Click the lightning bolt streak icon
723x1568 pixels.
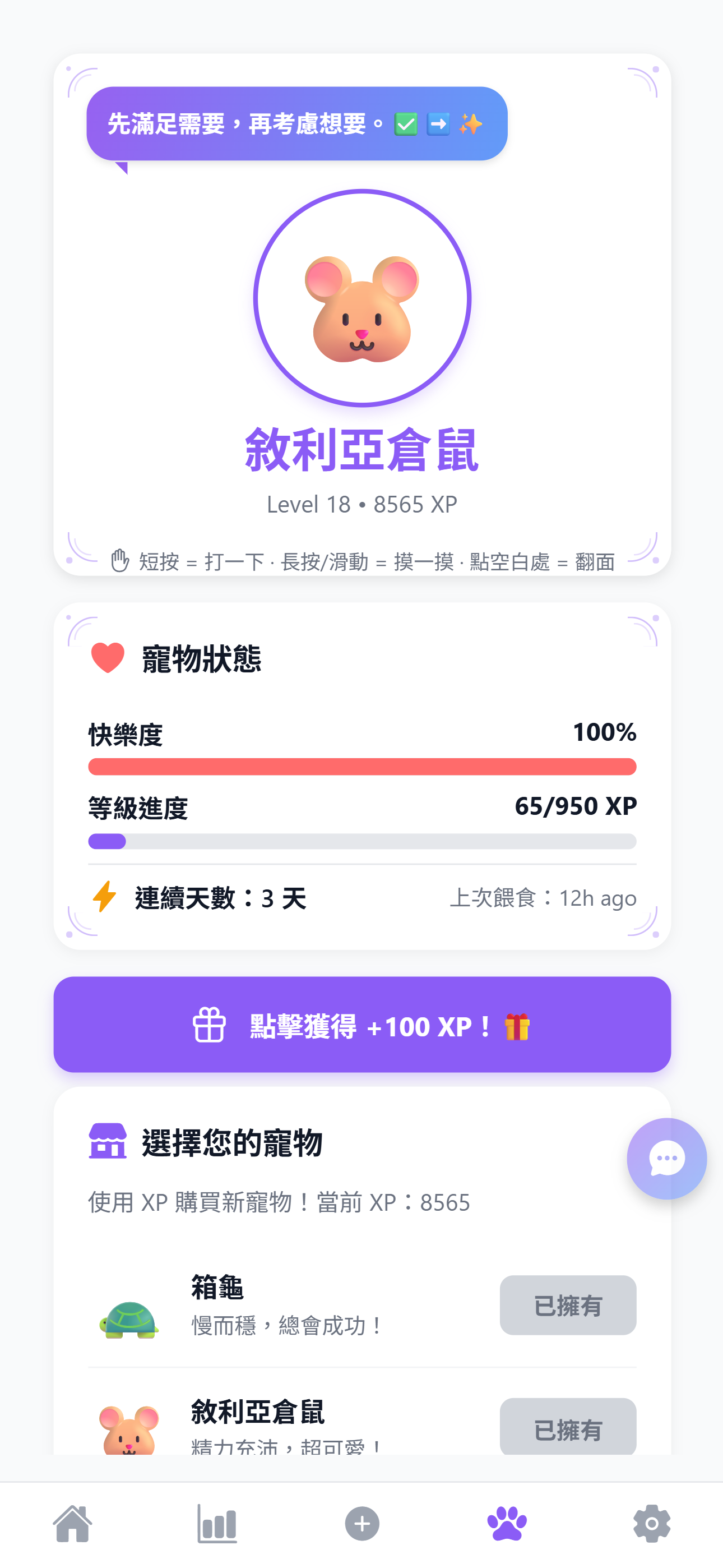(x=105, y=897)
